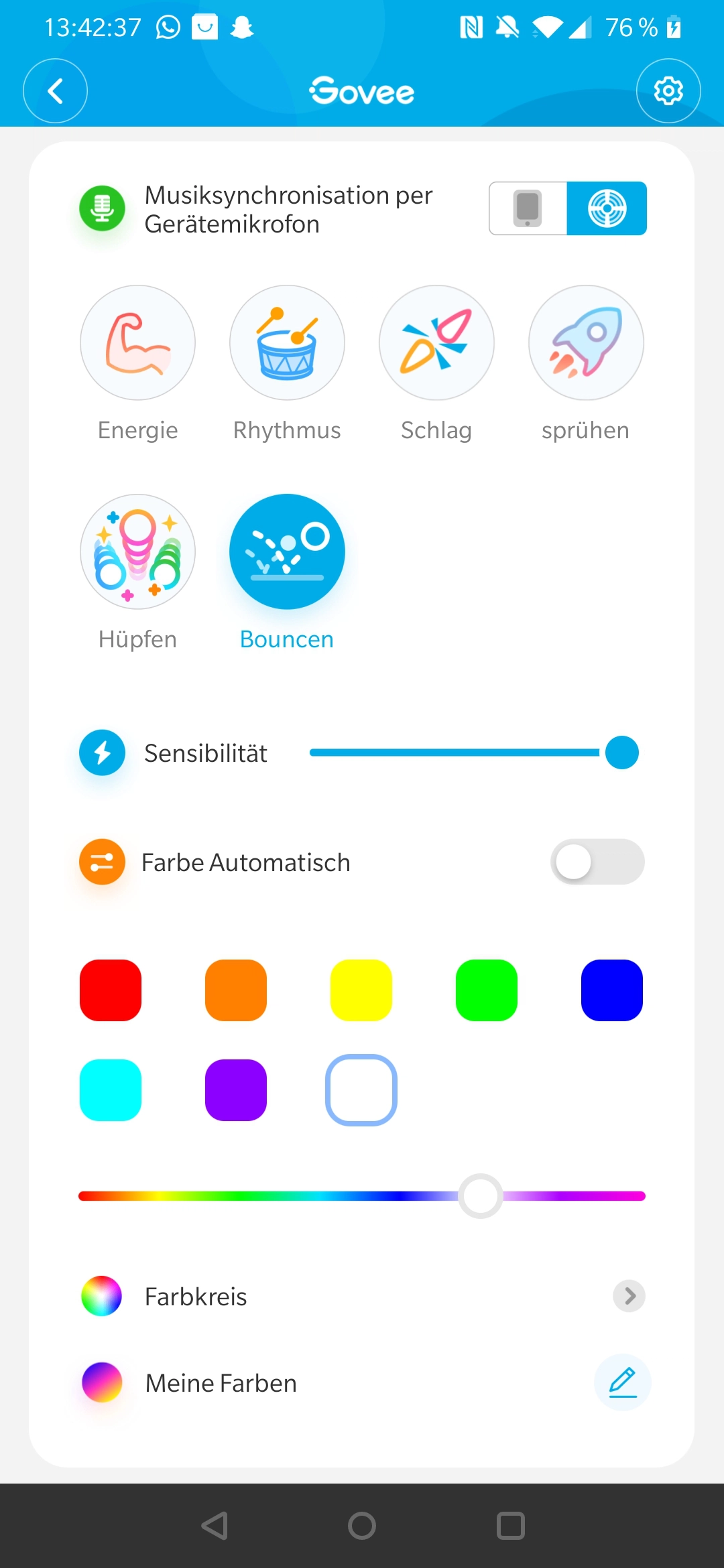The width and height of the screenshot is (724, 1568).
Task: Set the Sensibilität slider to the middle
Action: pyautogui.click(x=466, y=753)
